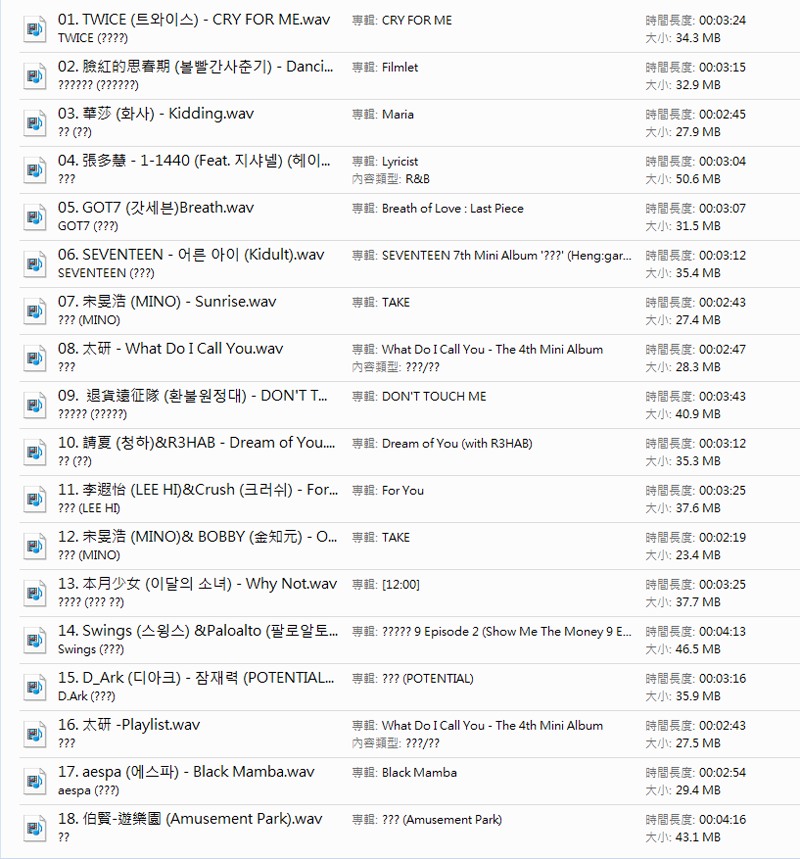The width and height of the screenshot is (800, 859).
Task: Select track 12 MINO & BOBBY file
Action: pyautogui.click(x=198, y=537)
